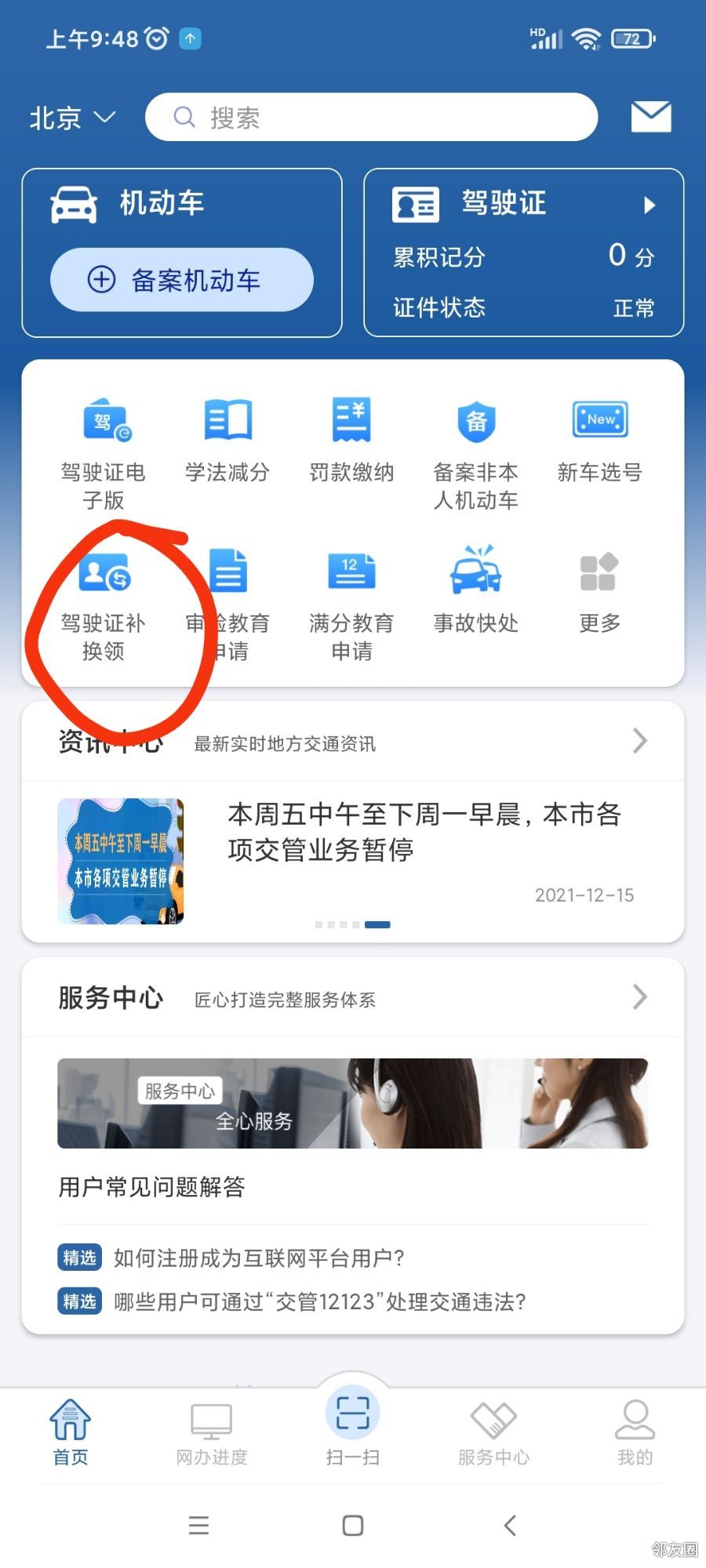Open 驾驶证补换领

[x=104, y=604]
